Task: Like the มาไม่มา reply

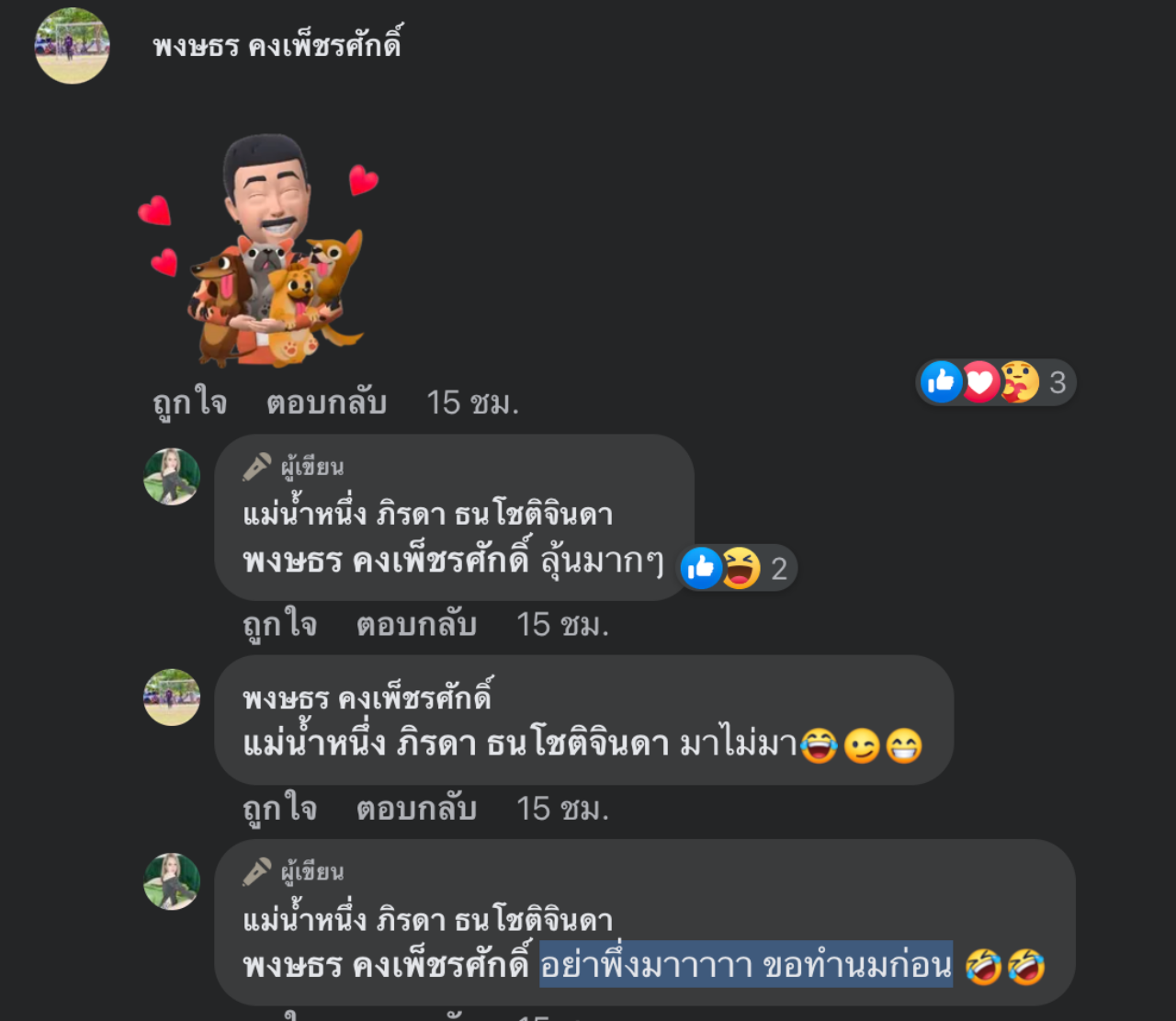Action: [279, 809]
